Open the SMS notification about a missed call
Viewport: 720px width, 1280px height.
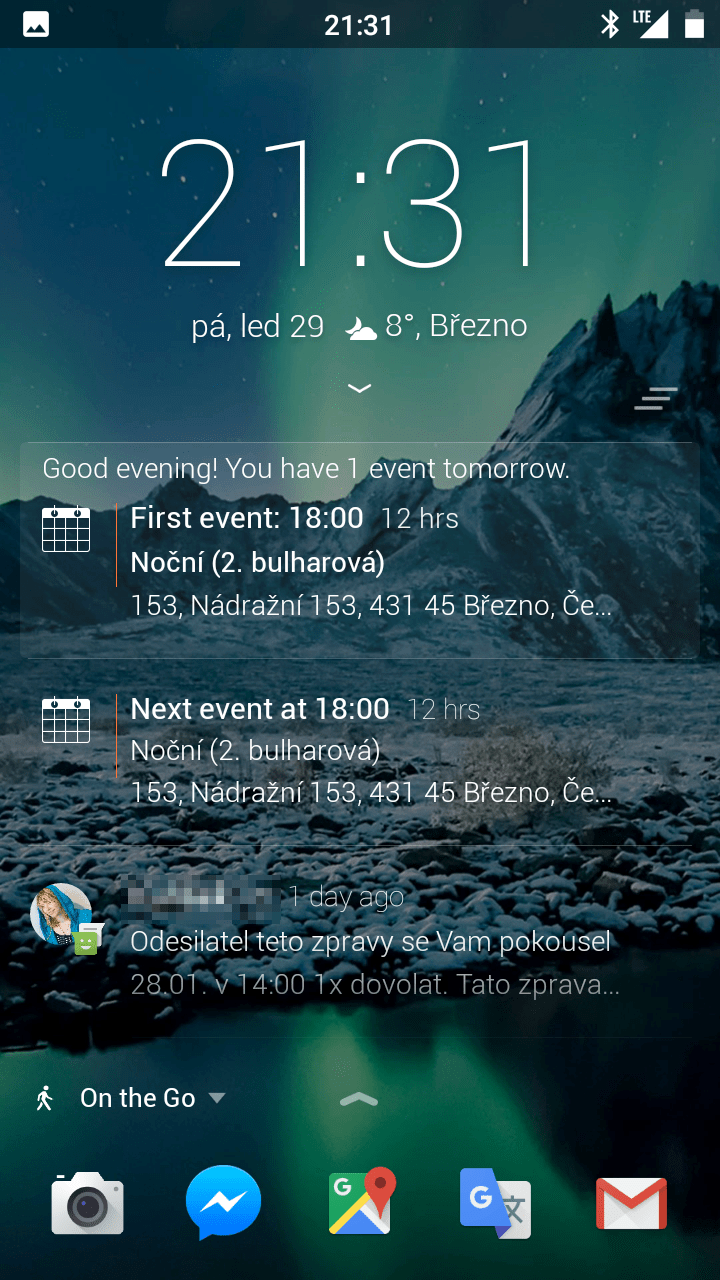point(359,941)
